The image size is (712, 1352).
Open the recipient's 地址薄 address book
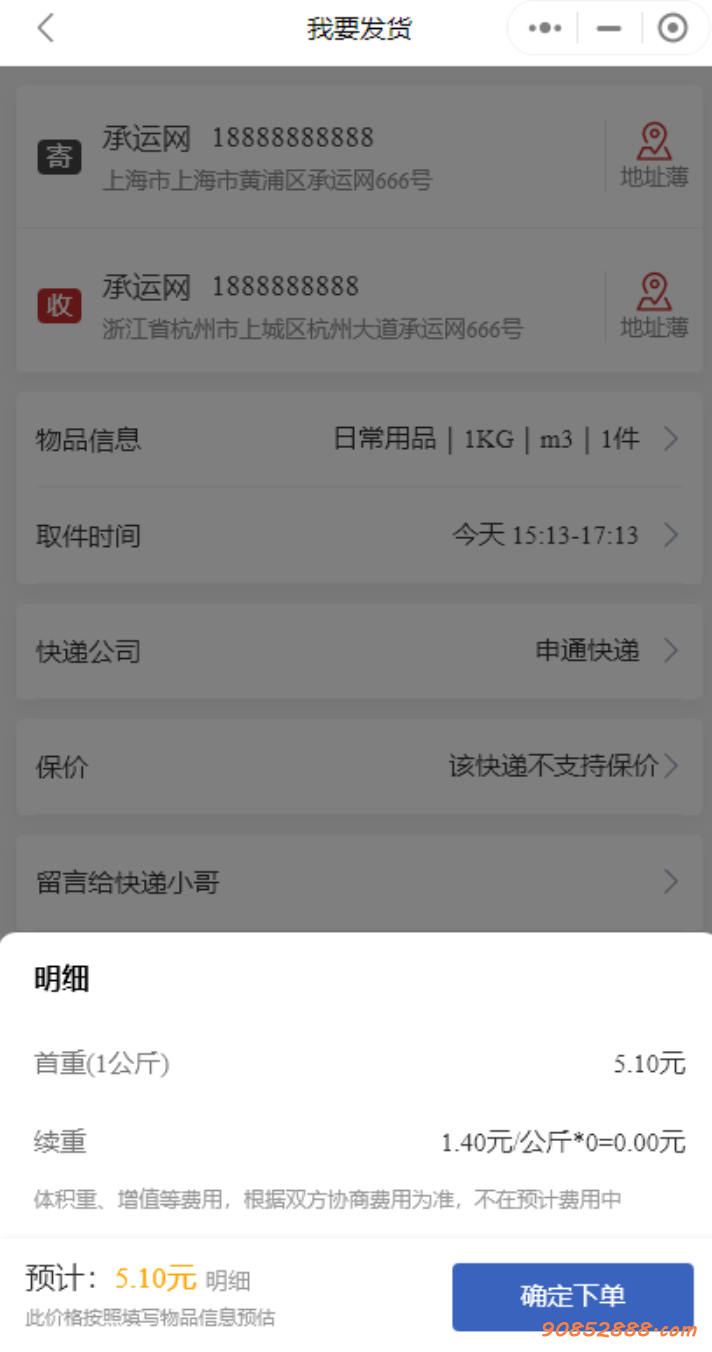click(654, 305)
